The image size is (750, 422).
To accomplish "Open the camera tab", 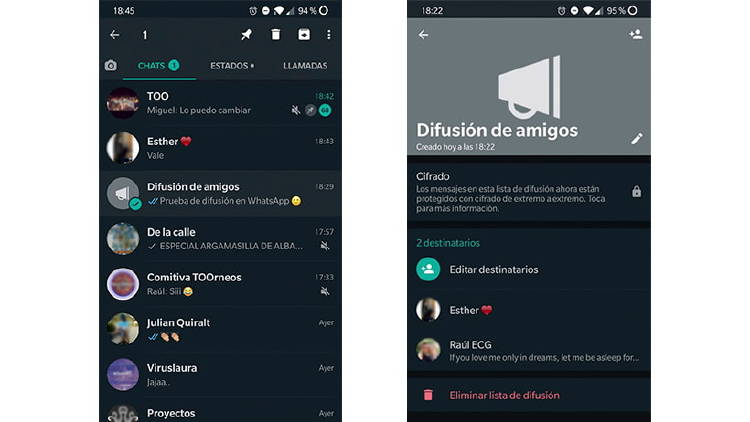I will (110, 66).
